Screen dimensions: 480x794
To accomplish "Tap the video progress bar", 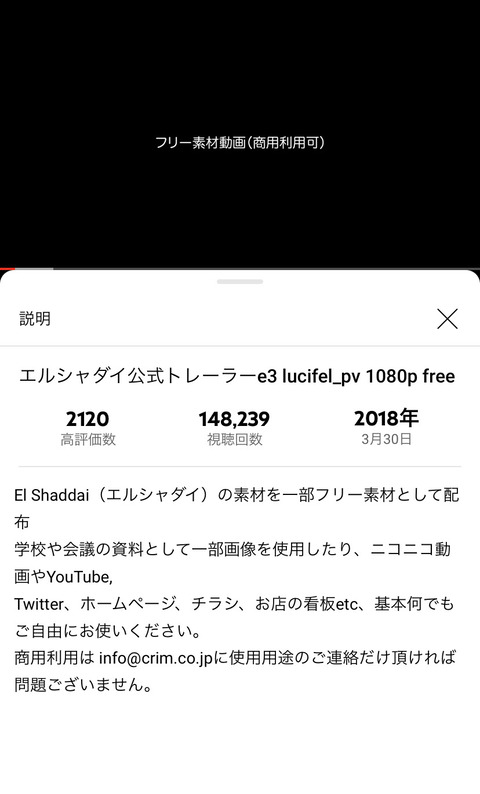I will point(240,268).
